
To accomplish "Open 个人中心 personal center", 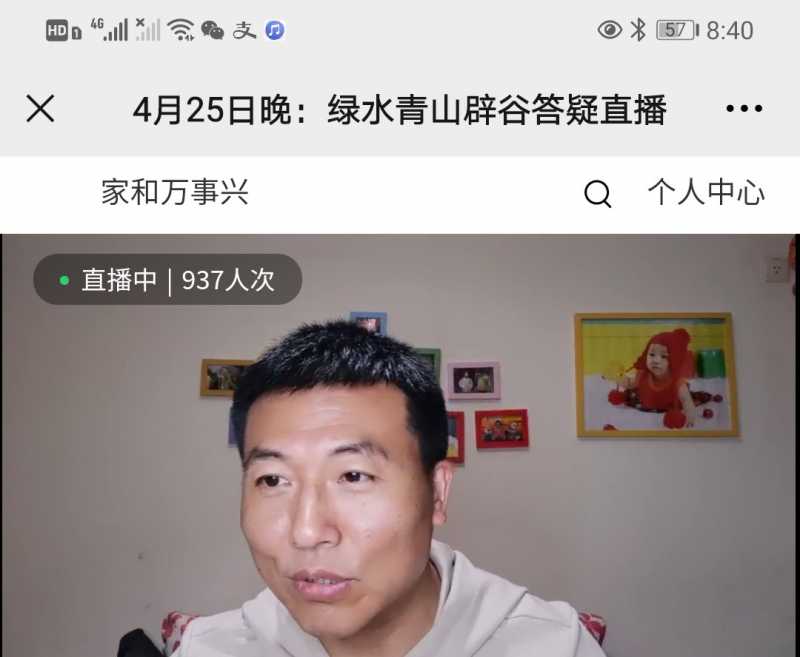I will pos(706,193).
